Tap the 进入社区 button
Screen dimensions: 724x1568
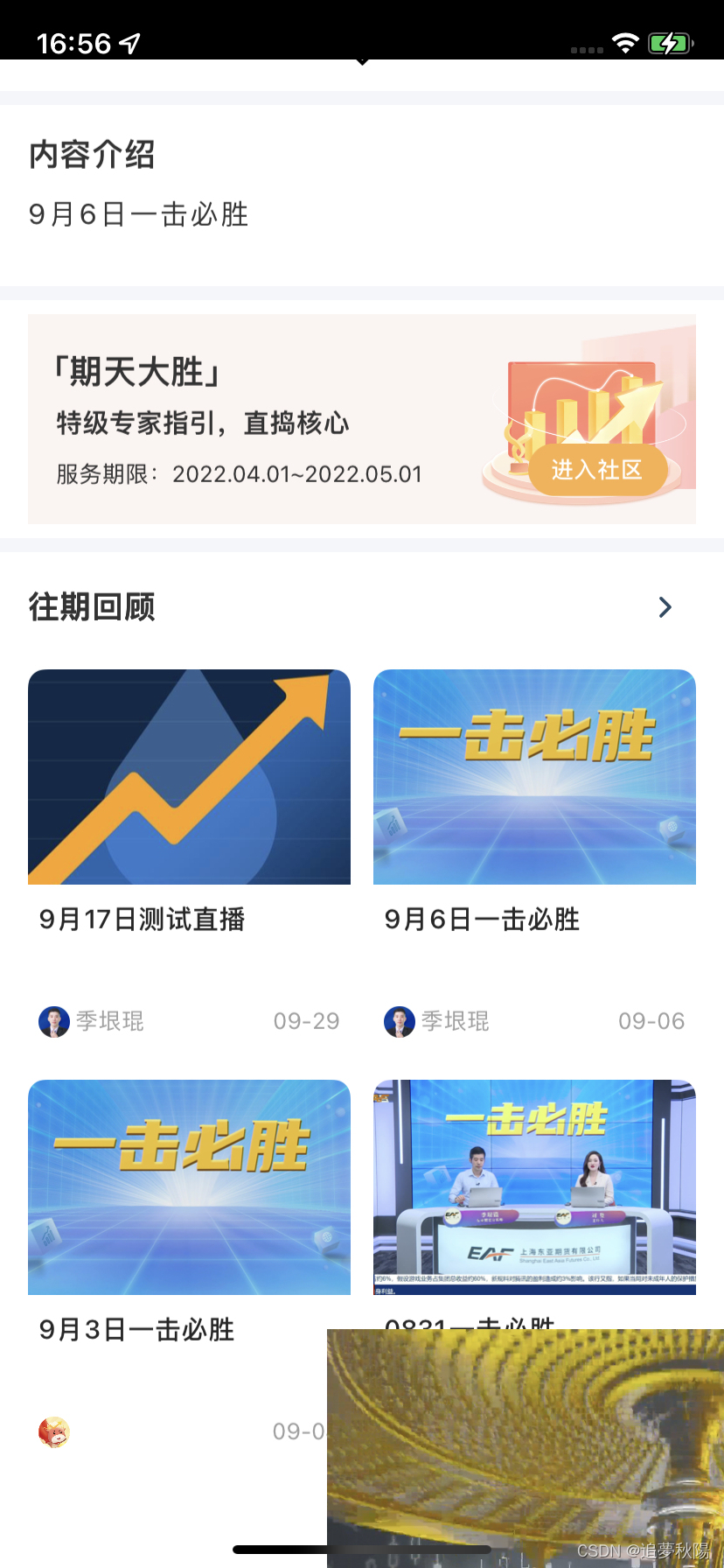(x=597, y=470)
